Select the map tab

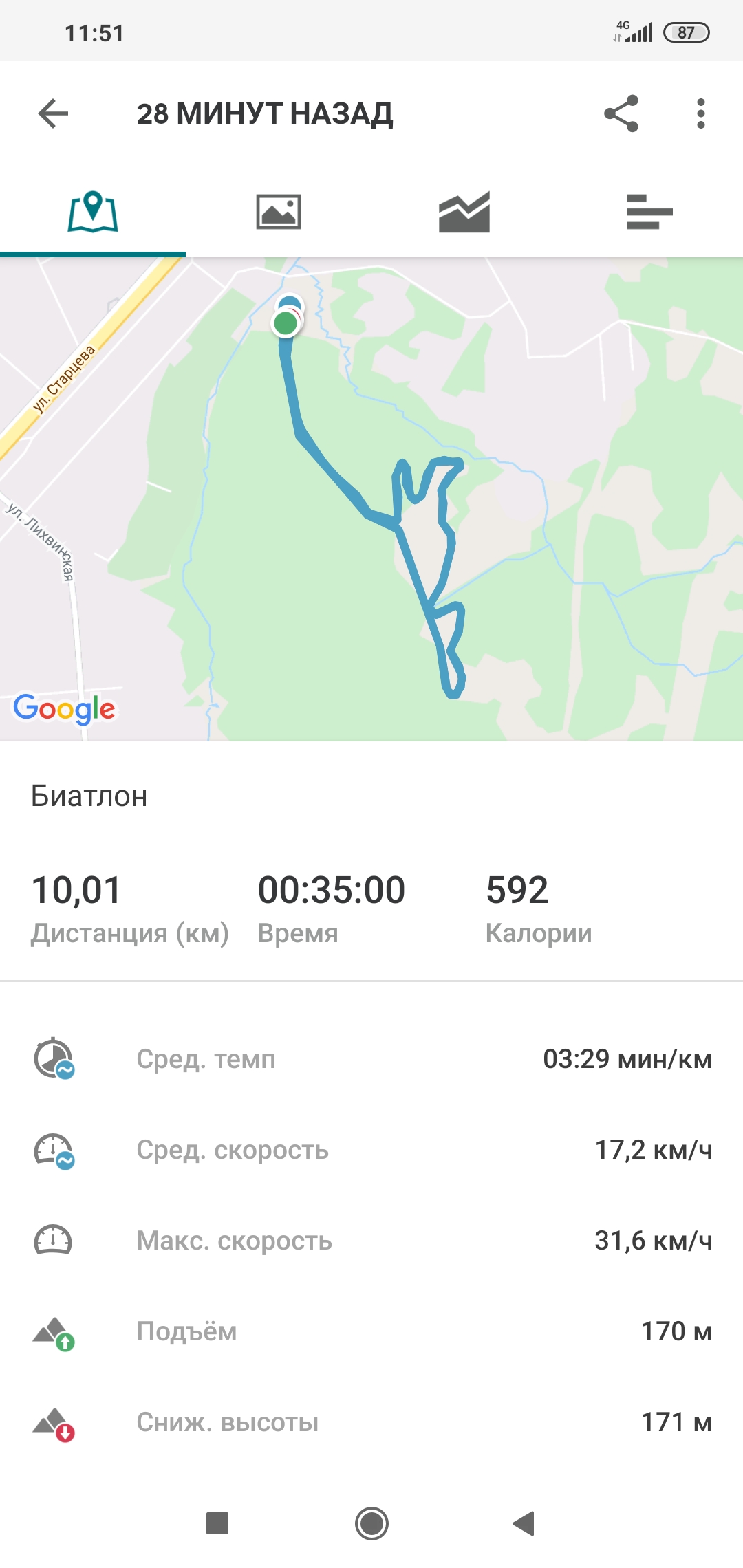(93, 212)
